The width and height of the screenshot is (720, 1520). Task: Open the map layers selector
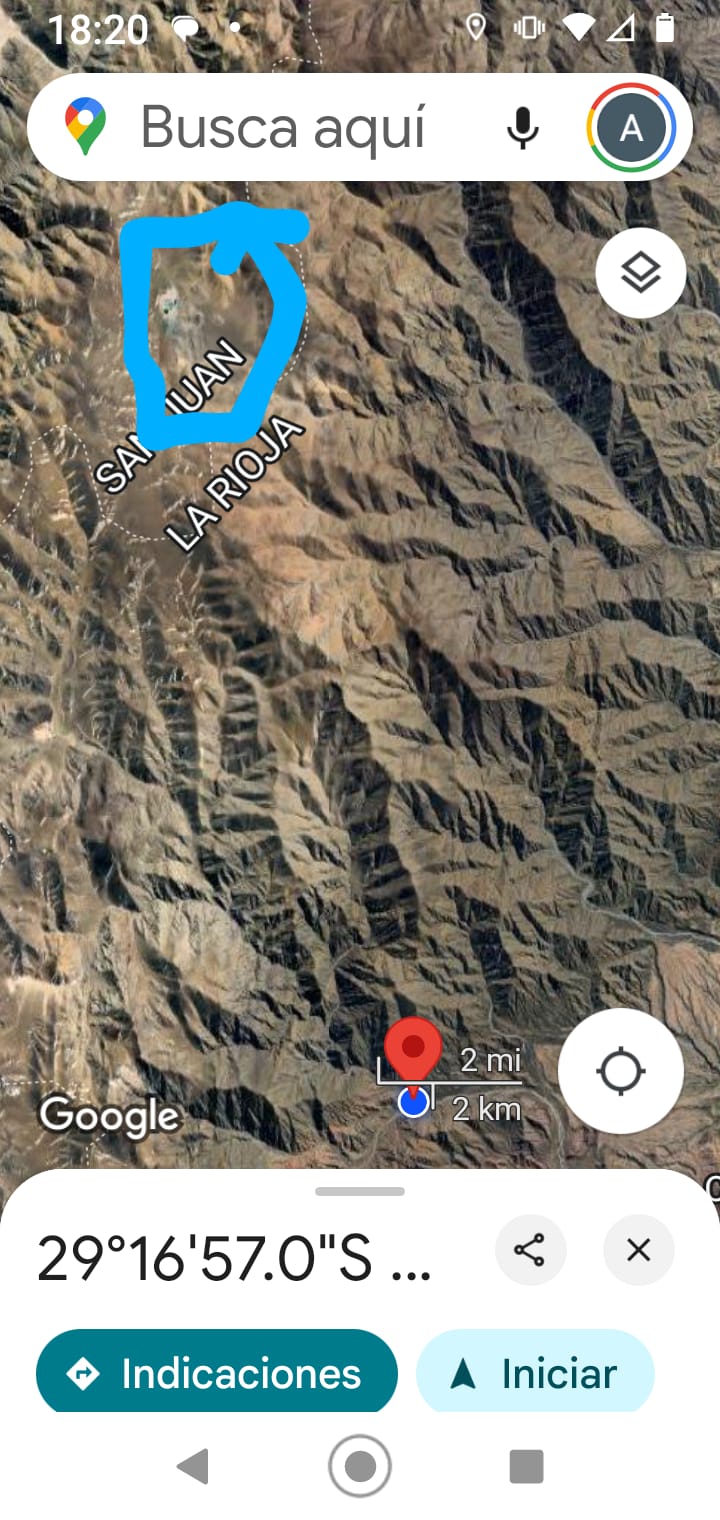click(x=641, y=273)
